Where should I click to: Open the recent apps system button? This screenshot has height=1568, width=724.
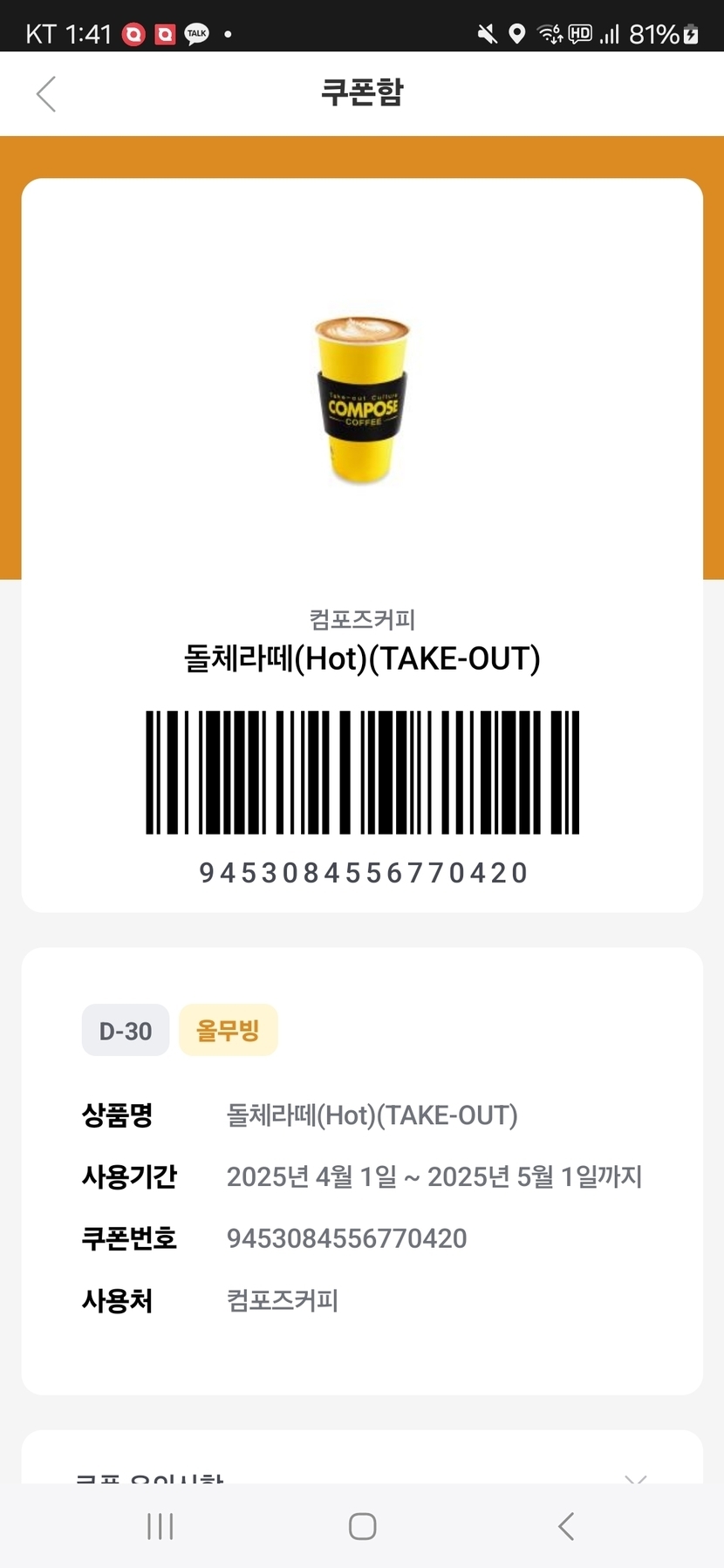click(x=161, y=1526)
